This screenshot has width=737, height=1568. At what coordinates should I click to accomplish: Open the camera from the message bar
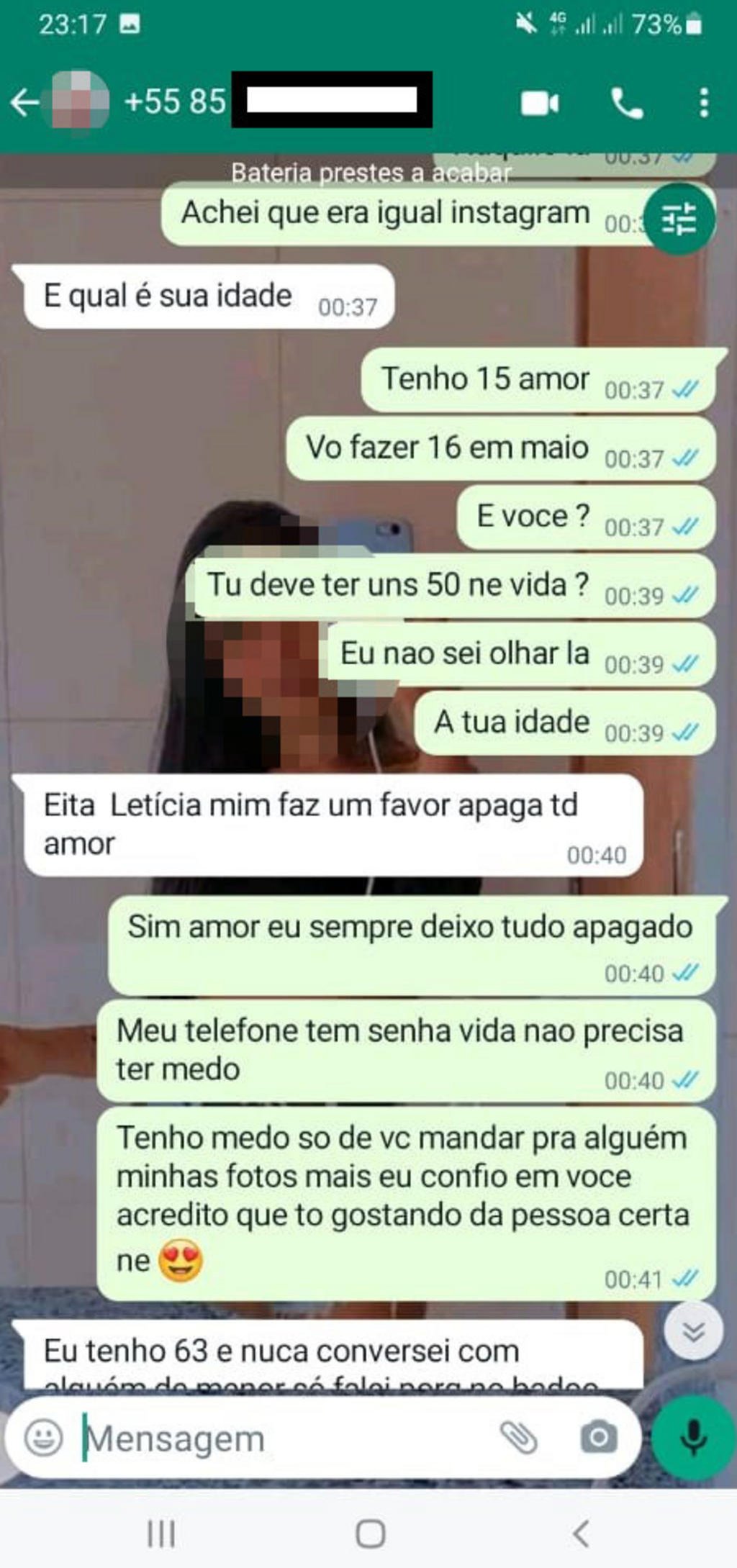click(599, 1438)
